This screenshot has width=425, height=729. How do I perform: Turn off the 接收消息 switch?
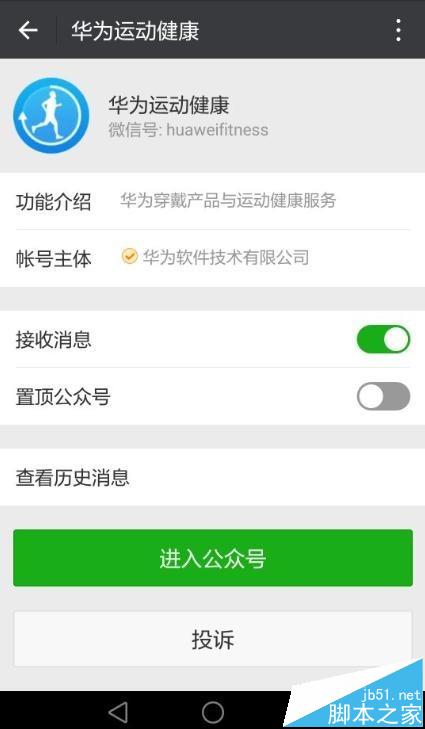[383, 339]
